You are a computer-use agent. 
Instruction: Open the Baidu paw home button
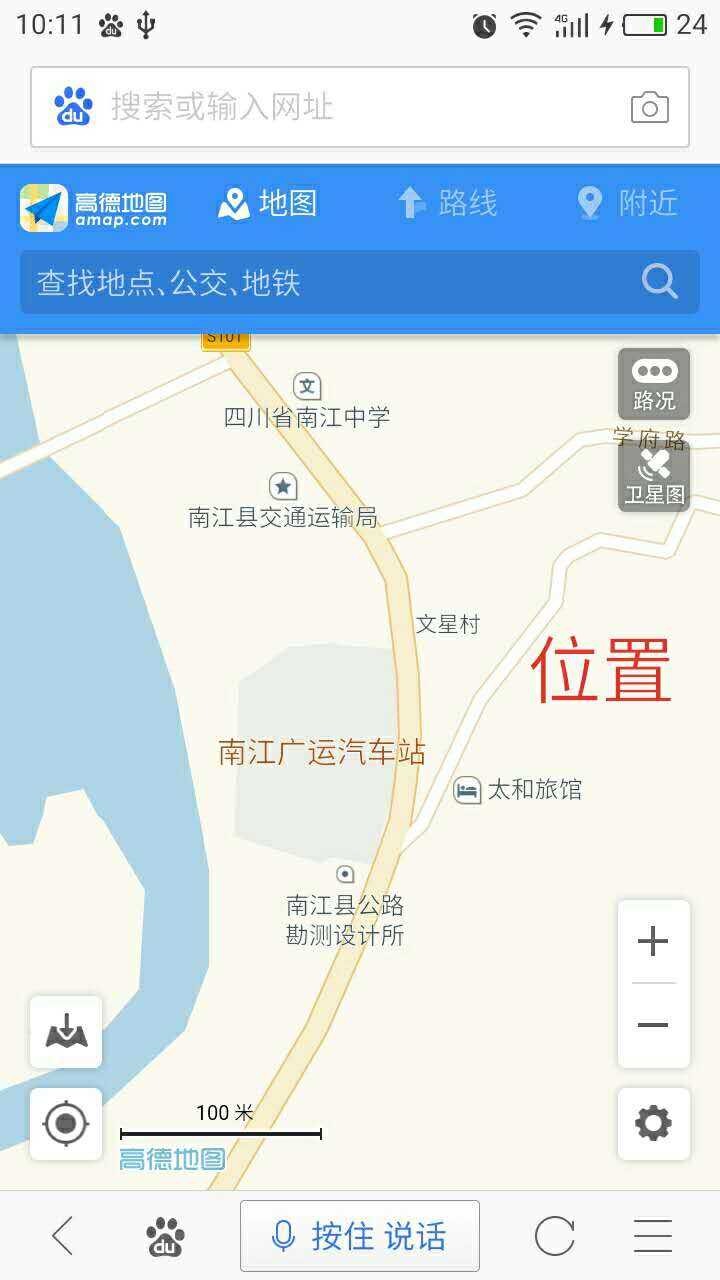(165, 1236)
